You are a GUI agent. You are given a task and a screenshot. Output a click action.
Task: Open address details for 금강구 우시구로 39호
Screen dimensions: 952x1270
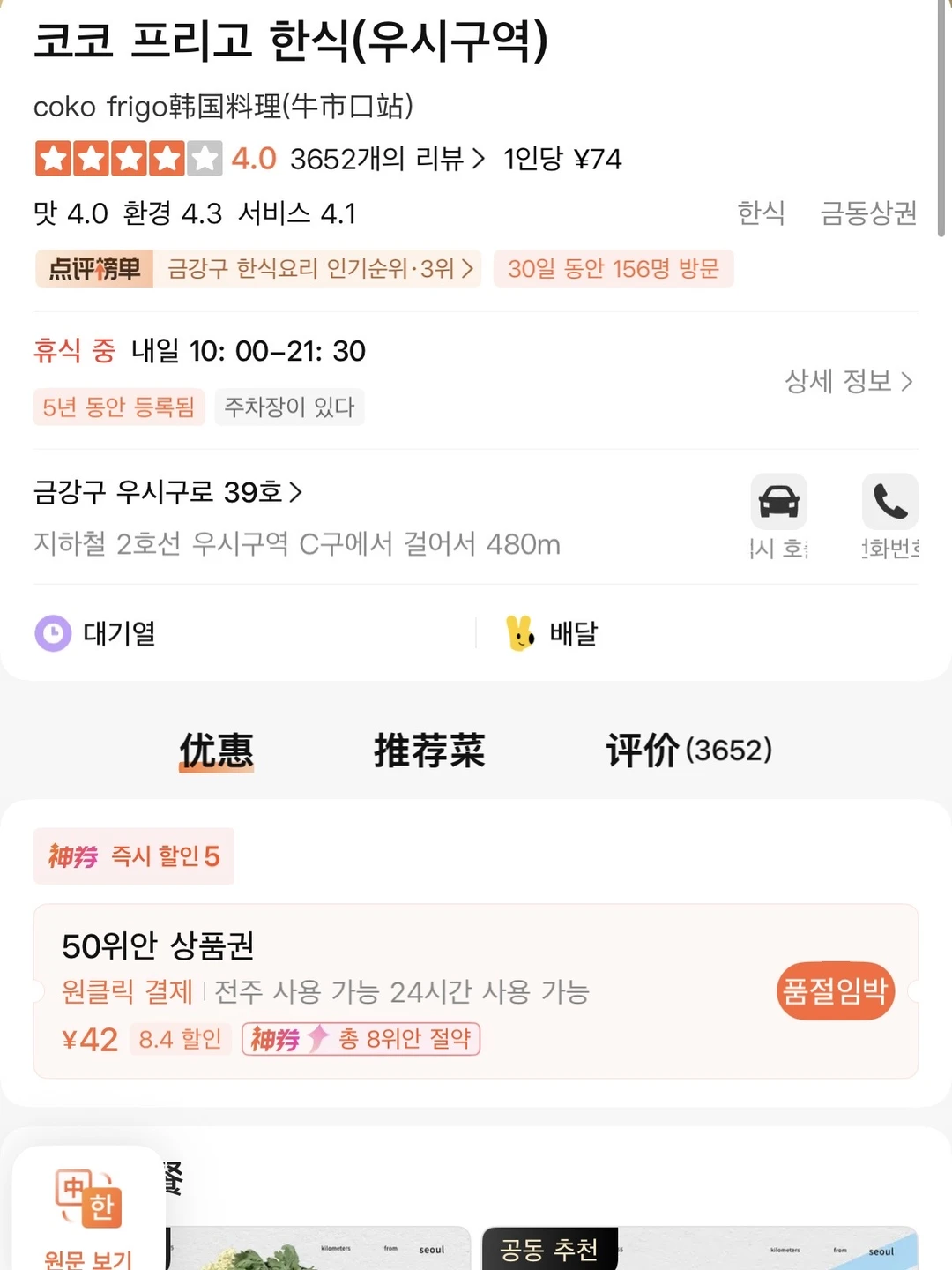click(163, 493)
